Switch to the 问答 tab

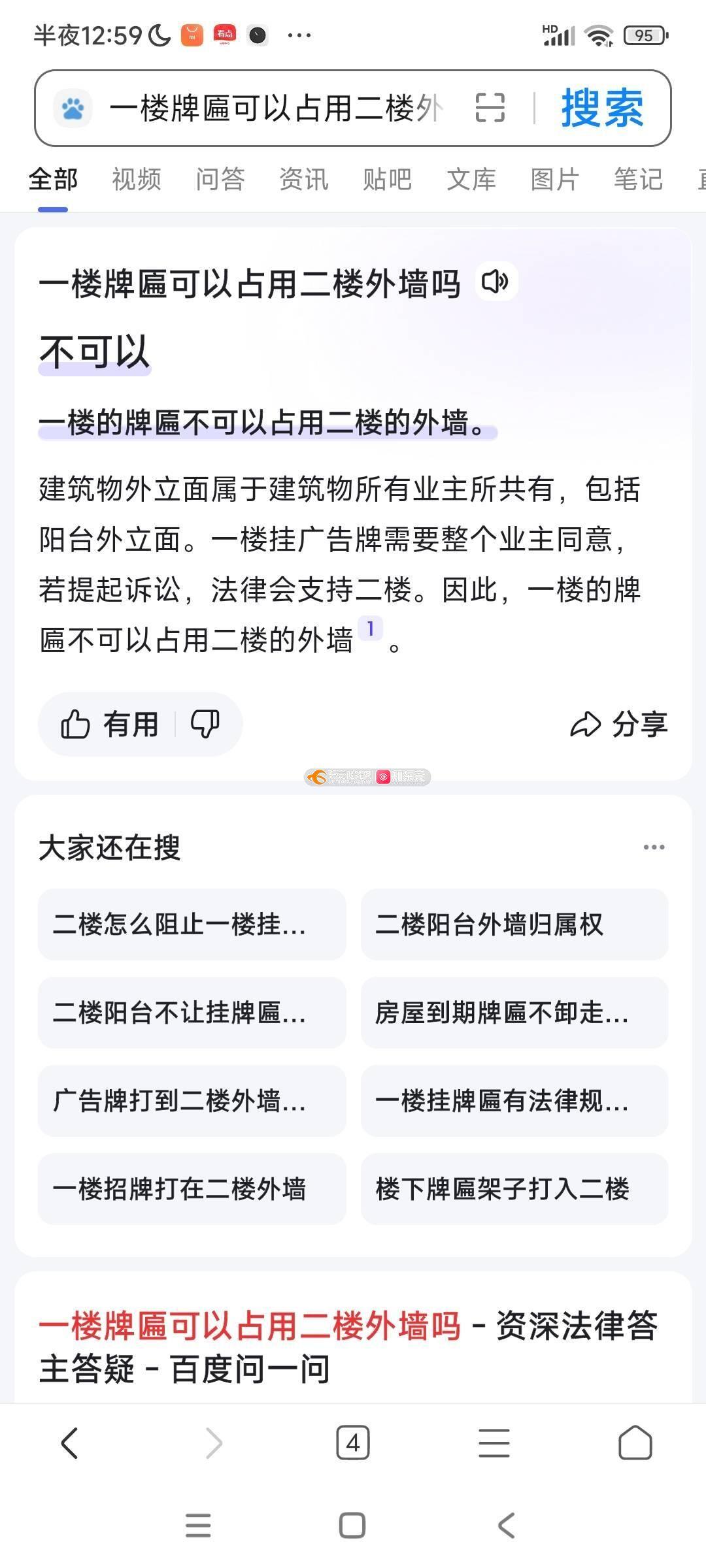220,179
